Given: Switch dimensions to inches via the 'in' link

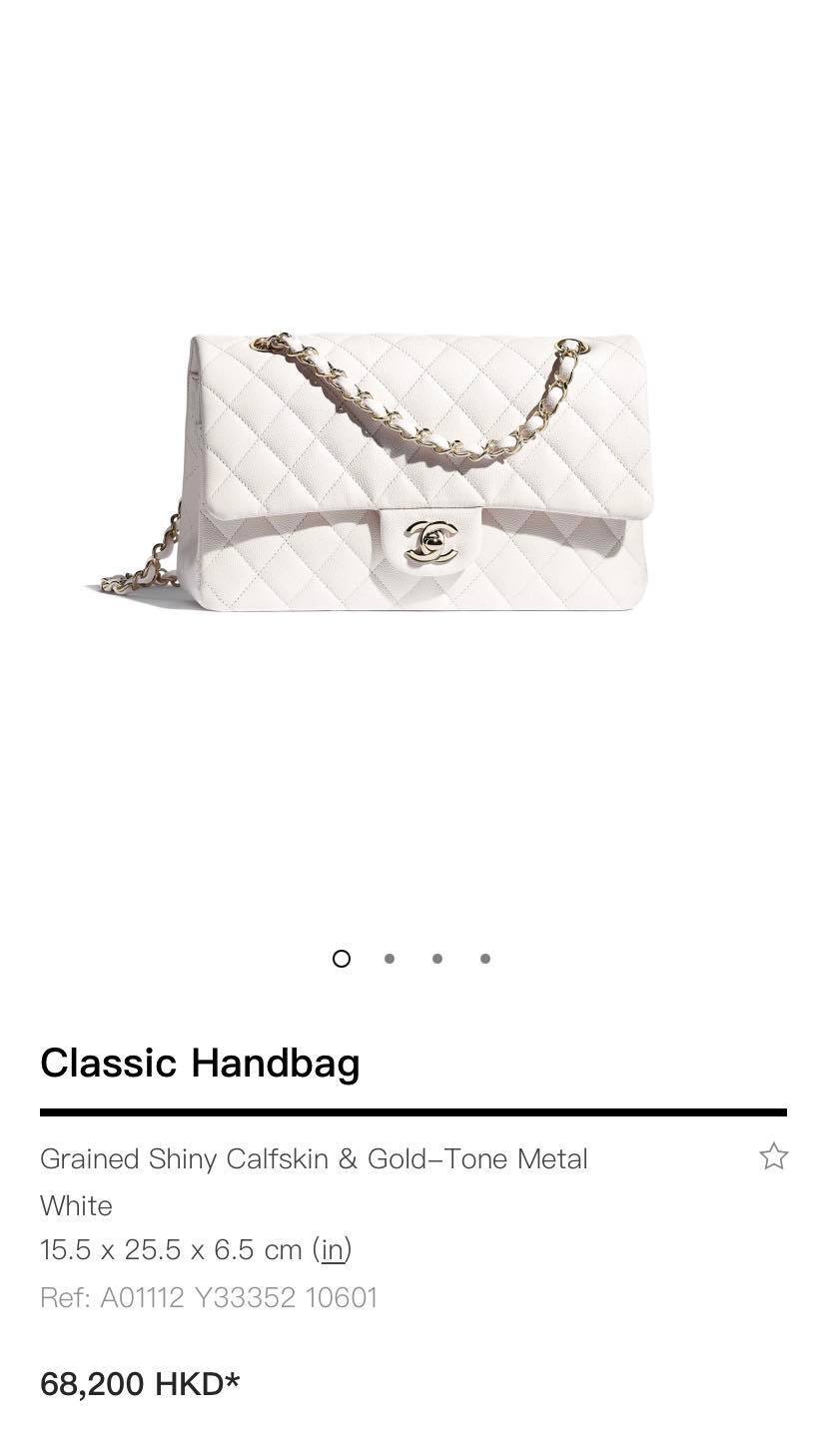Looking at the screenshot, I should [x=332, y=1249].
